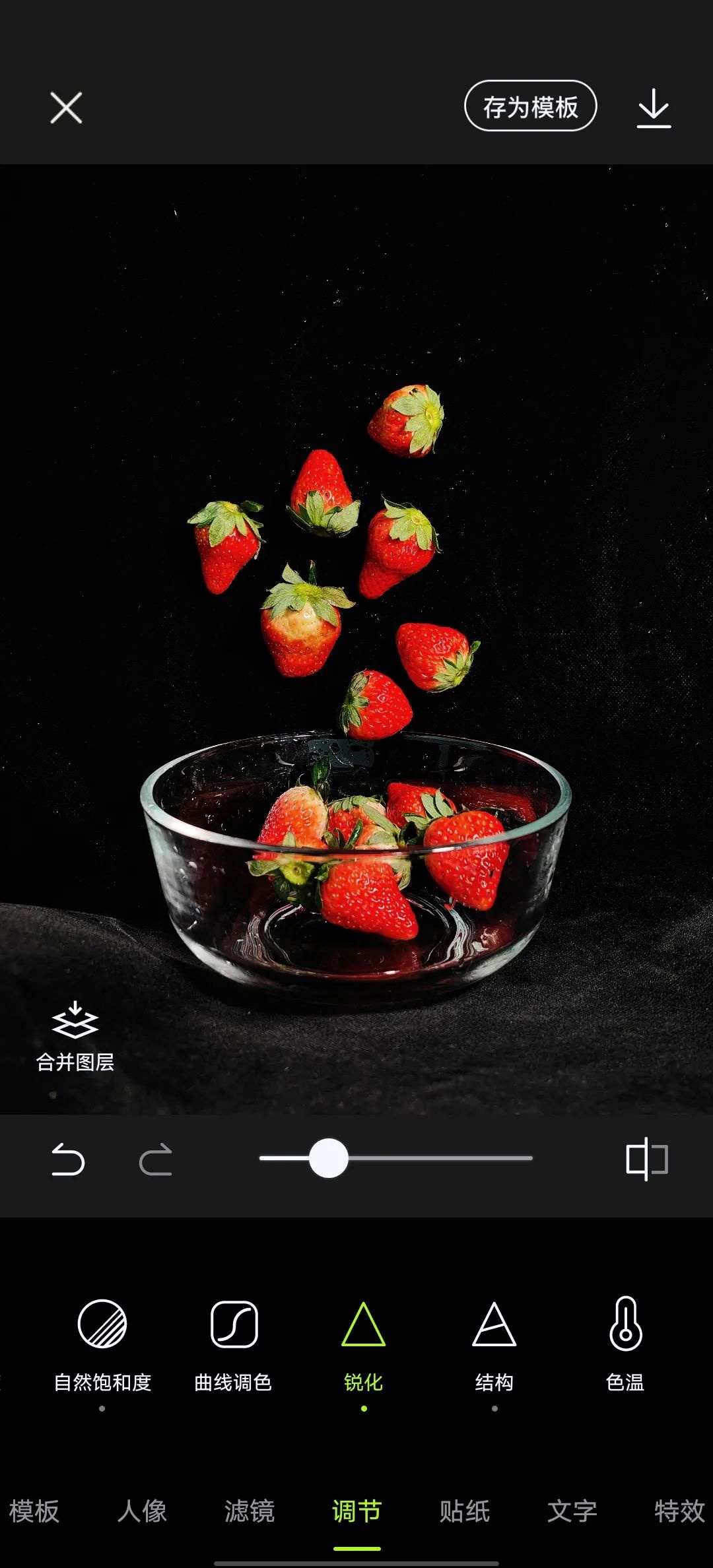Open the 特效 effects tab

pyautogui.click(x=679, y=1511)
